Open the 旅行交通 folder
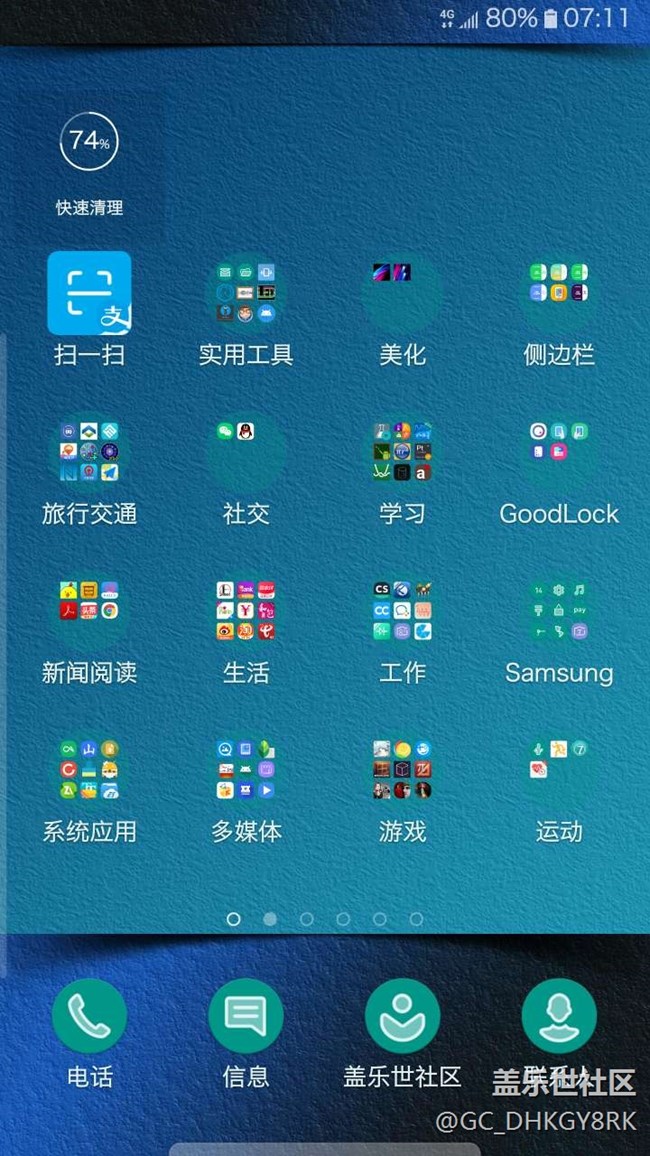This screenshot has height=1156, width=650. (x=89, y=452)
